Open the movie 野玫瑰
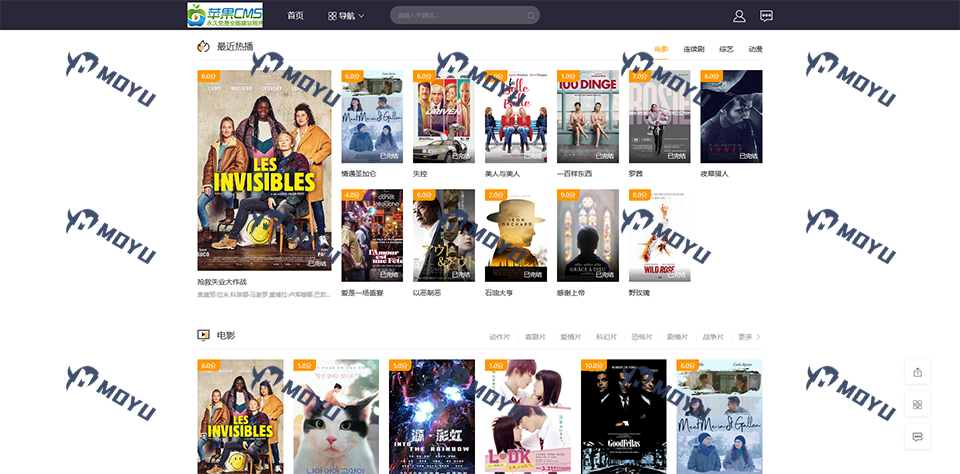This screenshot has height=474, width=960. (659, 236)
